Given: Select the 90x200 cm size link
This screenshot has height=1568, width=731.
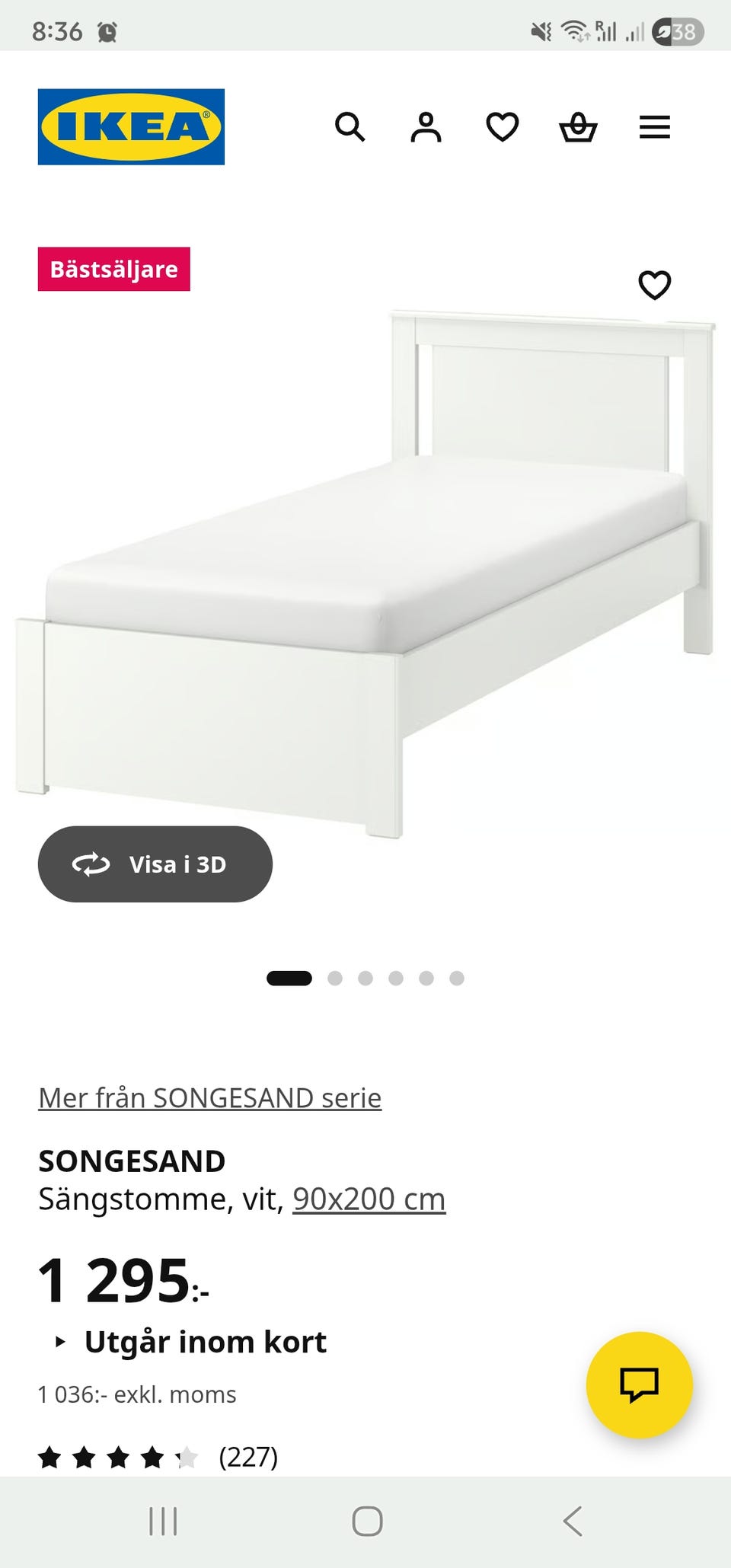Looking at the screenshot, I should (x=369, y=1199).
